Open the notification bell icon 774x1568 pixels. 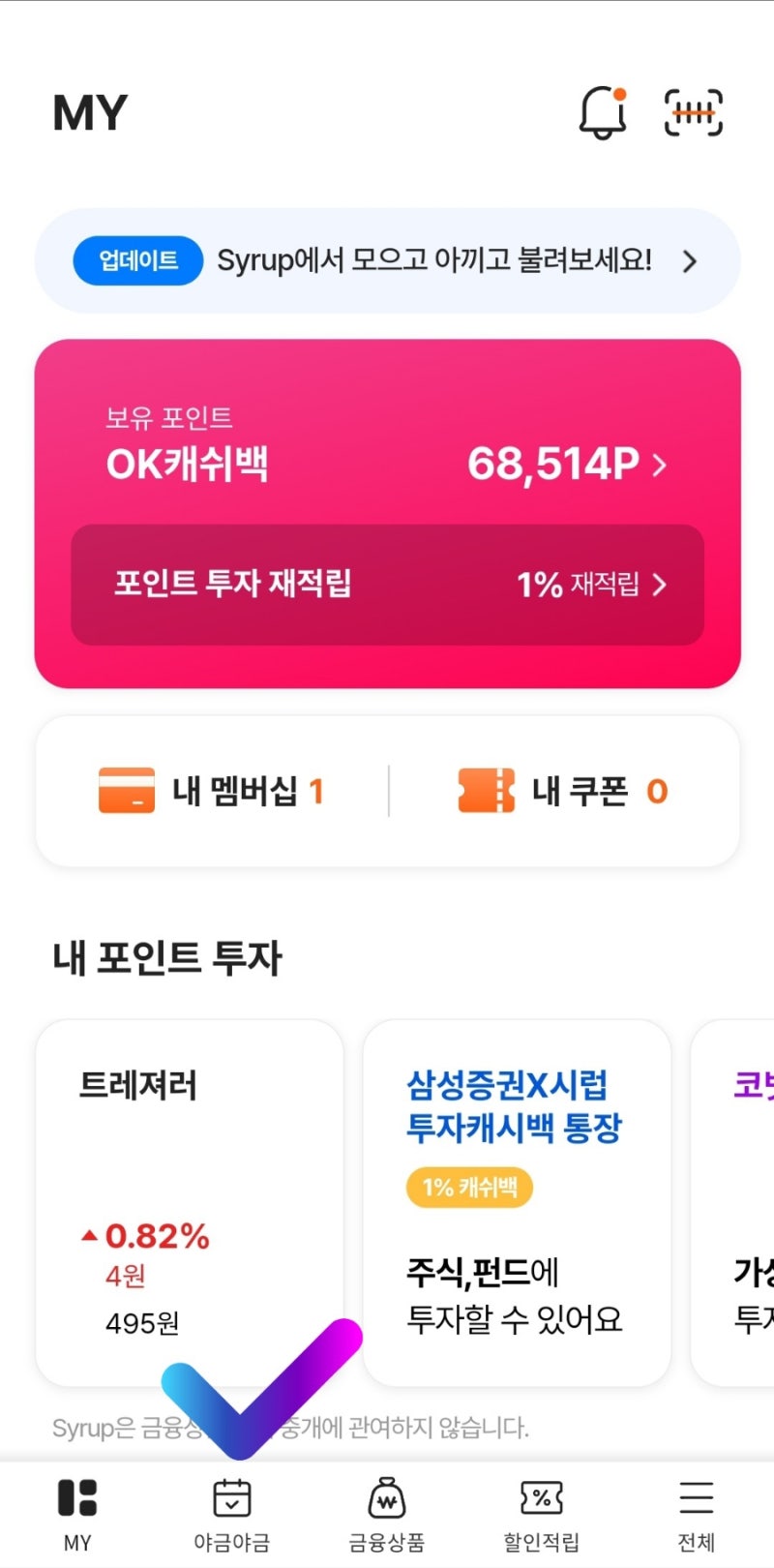coord(602,113)
